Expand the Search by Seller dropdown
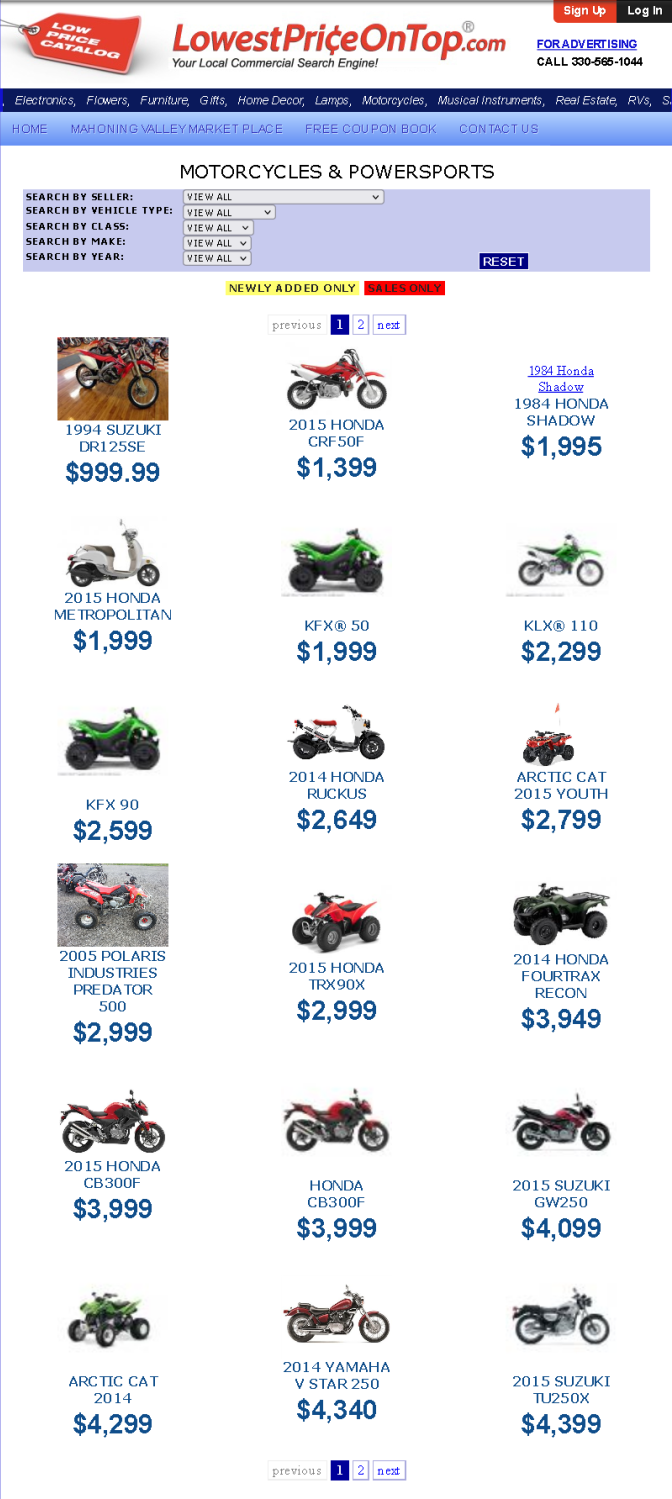This screenshot has height=1499, width=672. (283, 197)
